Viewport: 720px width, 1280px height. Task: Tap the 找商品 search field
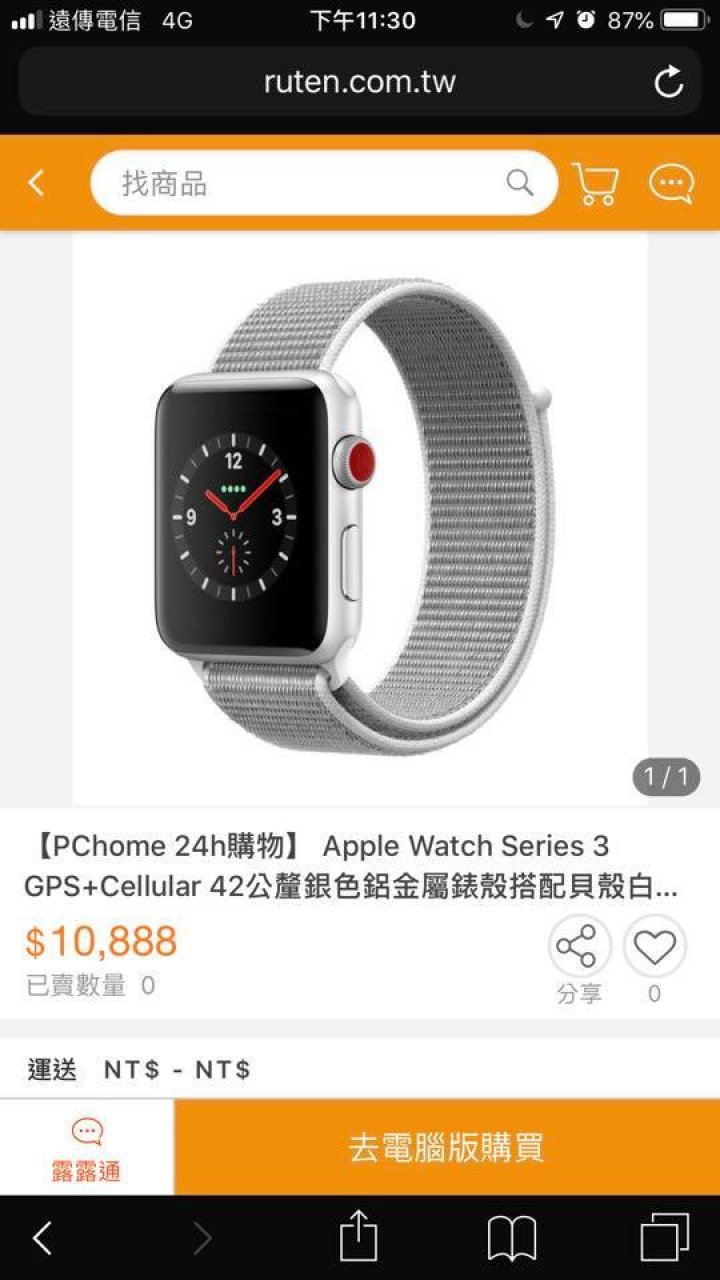(324, 183)
